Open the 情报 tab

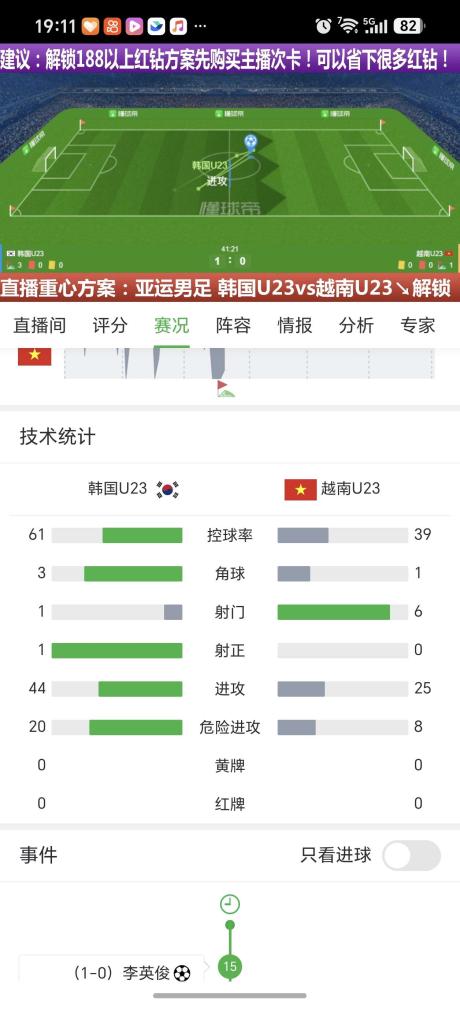tap(294, 325)
